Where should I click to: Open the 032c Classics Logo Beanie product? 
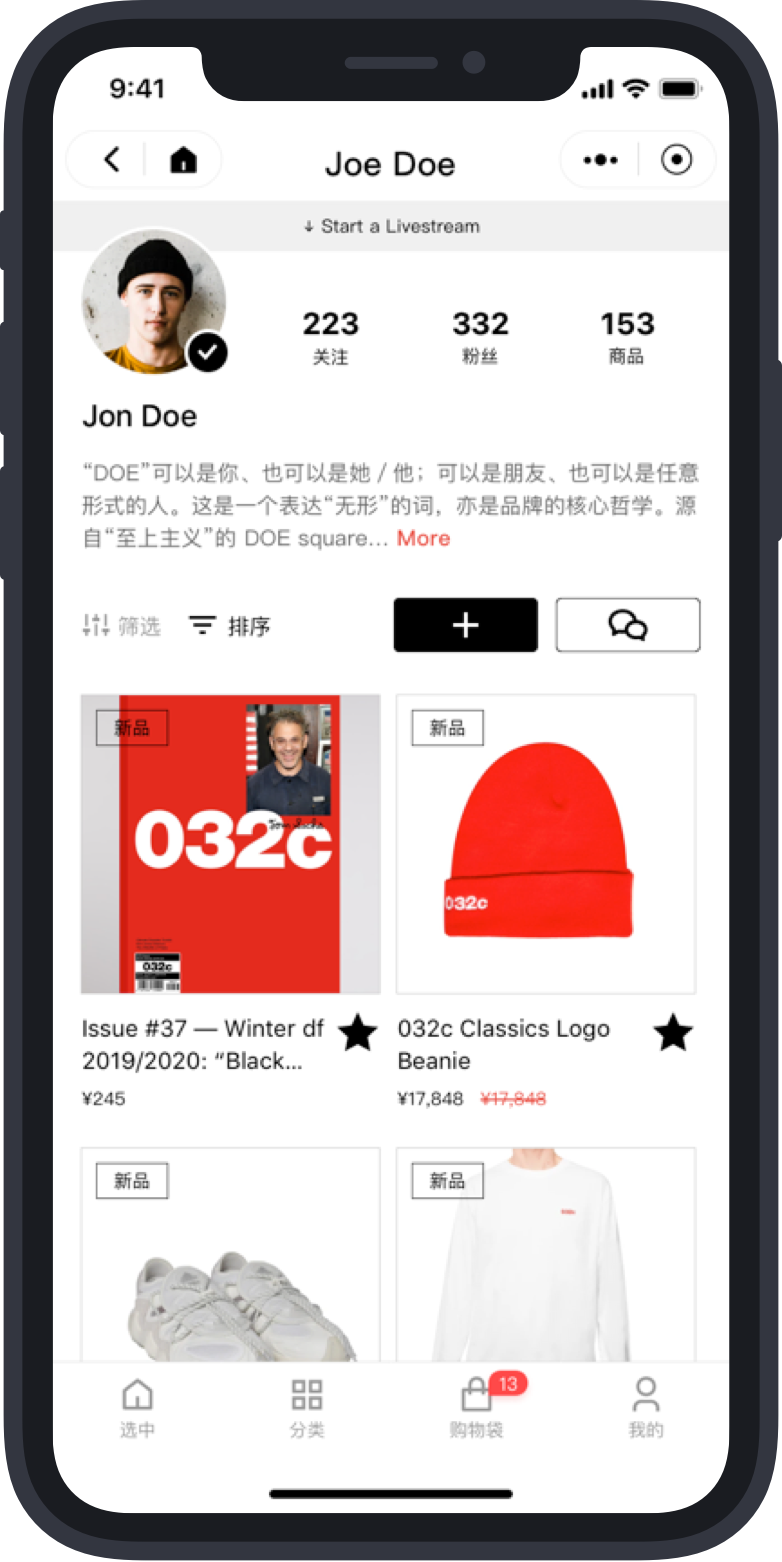546,844
